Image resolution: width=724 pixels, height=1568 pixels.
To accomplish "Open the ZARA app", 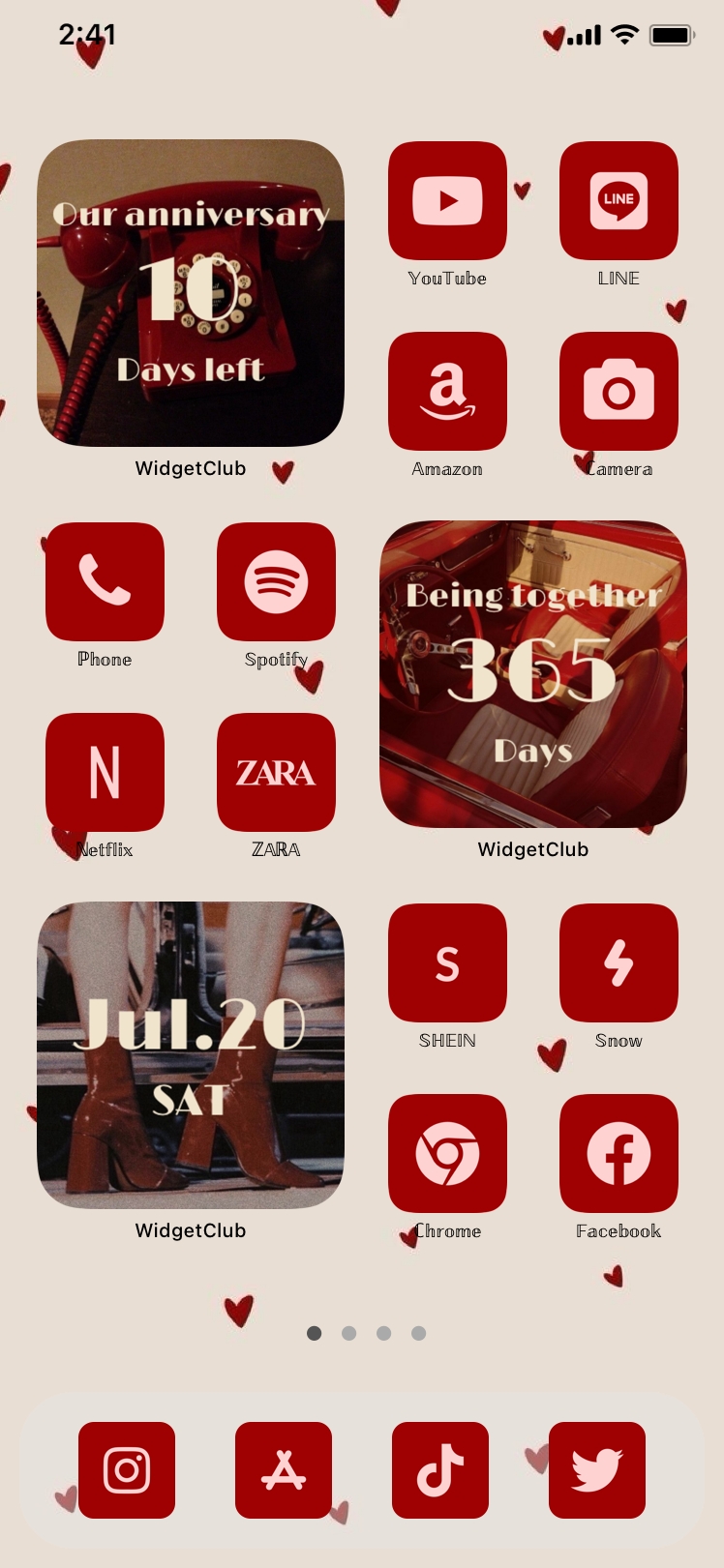I will point(276,772).
